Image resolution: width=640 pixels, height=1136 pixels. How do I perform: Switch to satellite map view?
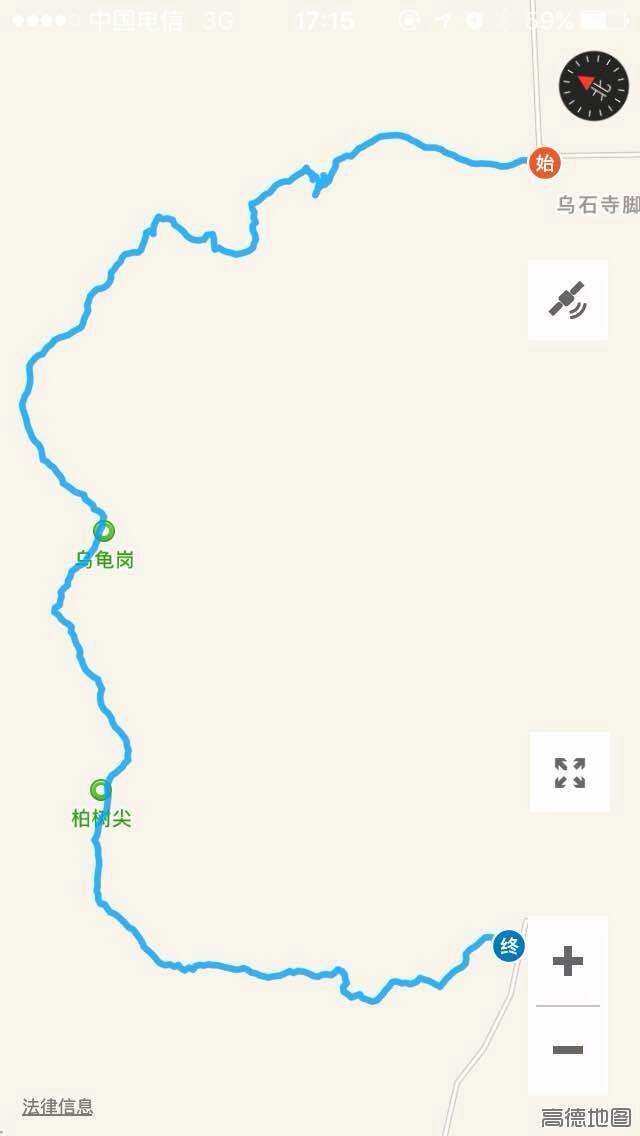pos(568,300)
